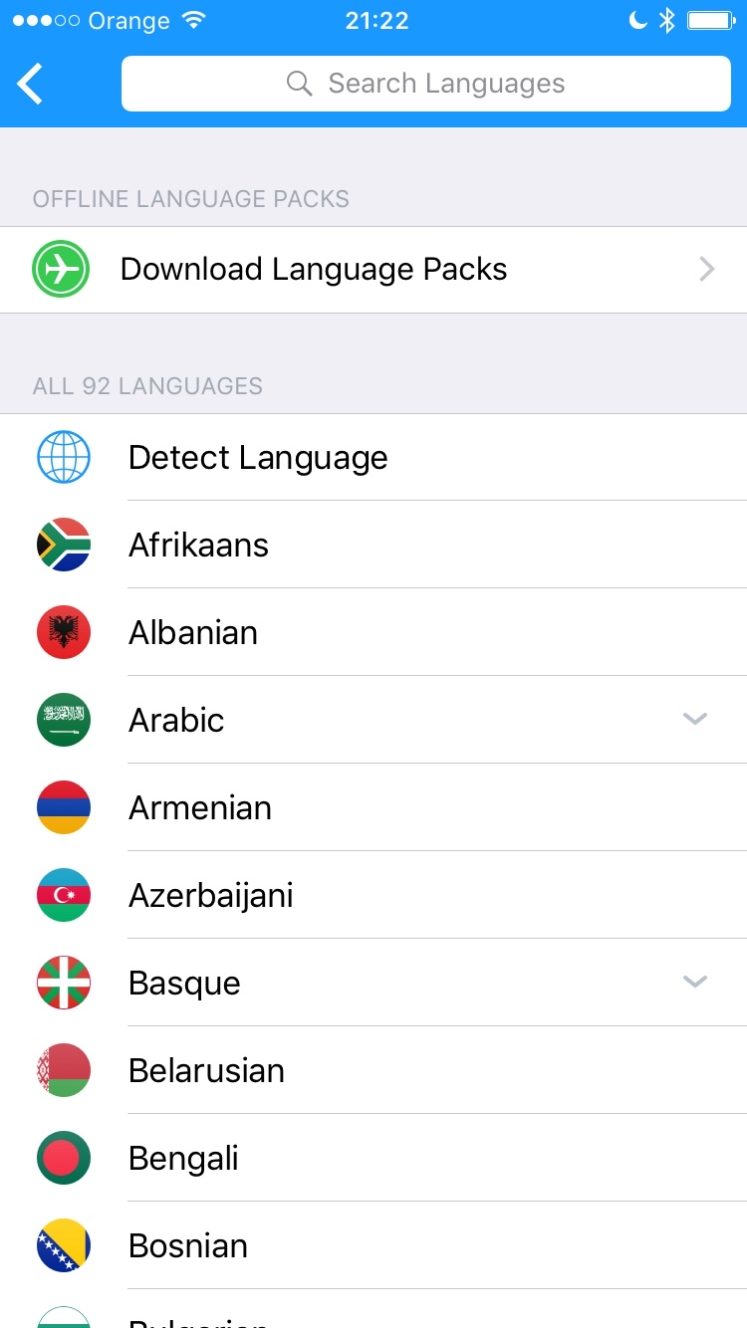Screen dimensions: 747x1328
Task: Select Albanian language
Action: (x=193, y=633)
